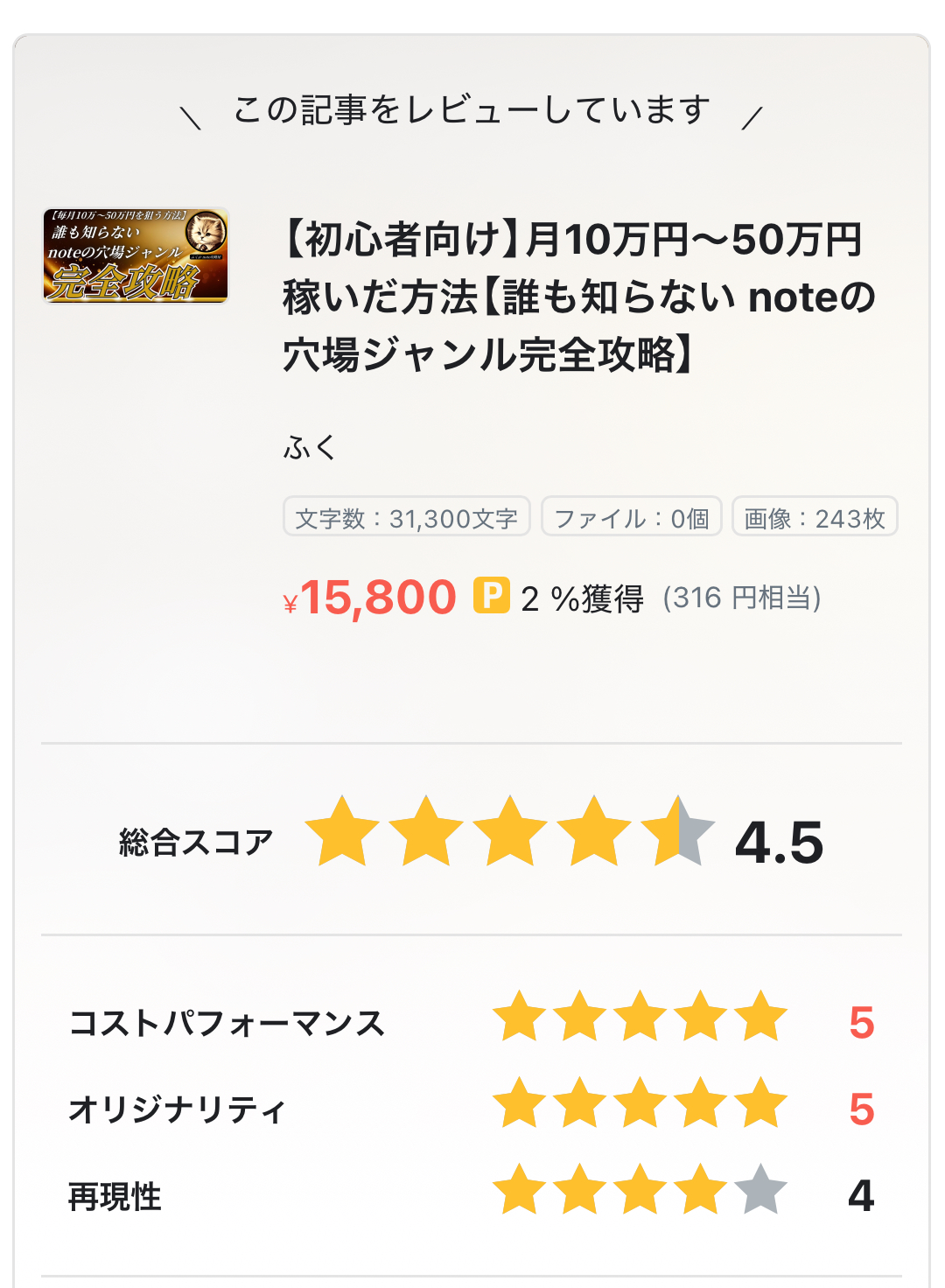Open the article titled 【初心者向け】月10万円〜50万円稼いだ方法
Viewport: 945px width, 1288px height.
[577, 297]
